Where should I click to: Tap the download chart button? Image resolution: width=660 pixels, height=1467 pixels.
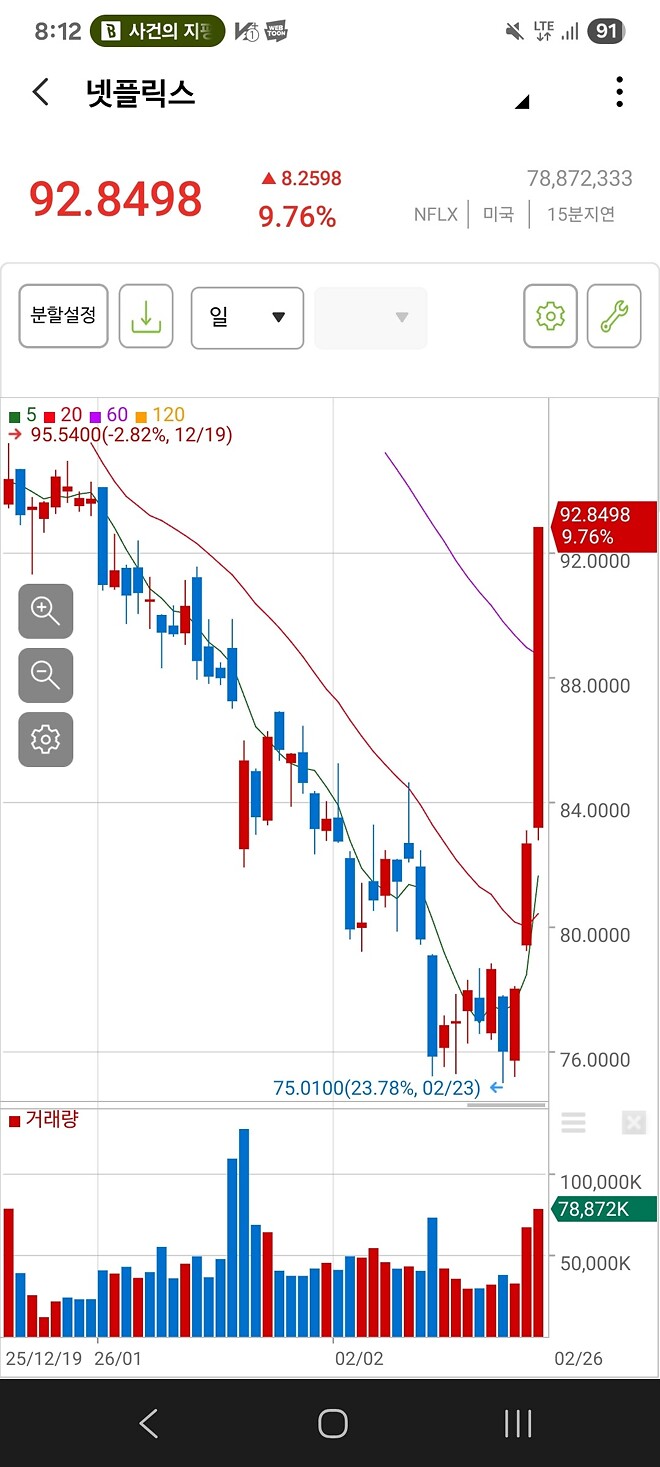point(146,316)
